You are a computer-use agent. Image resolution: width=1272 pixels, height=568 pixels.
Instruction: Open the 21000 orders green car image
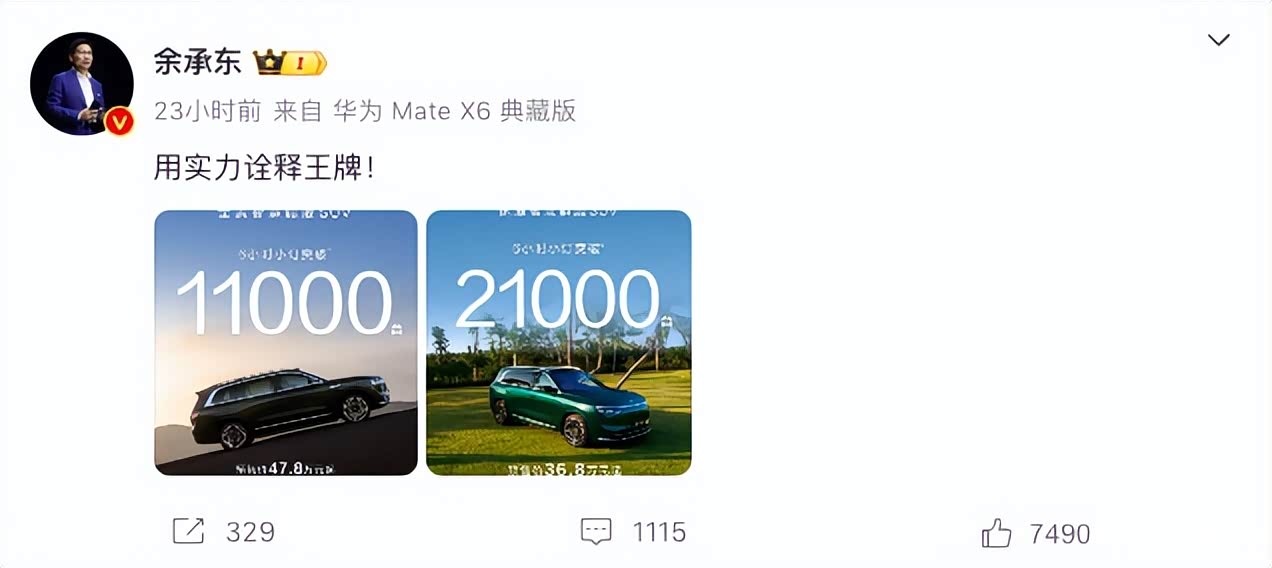(558, 343)
